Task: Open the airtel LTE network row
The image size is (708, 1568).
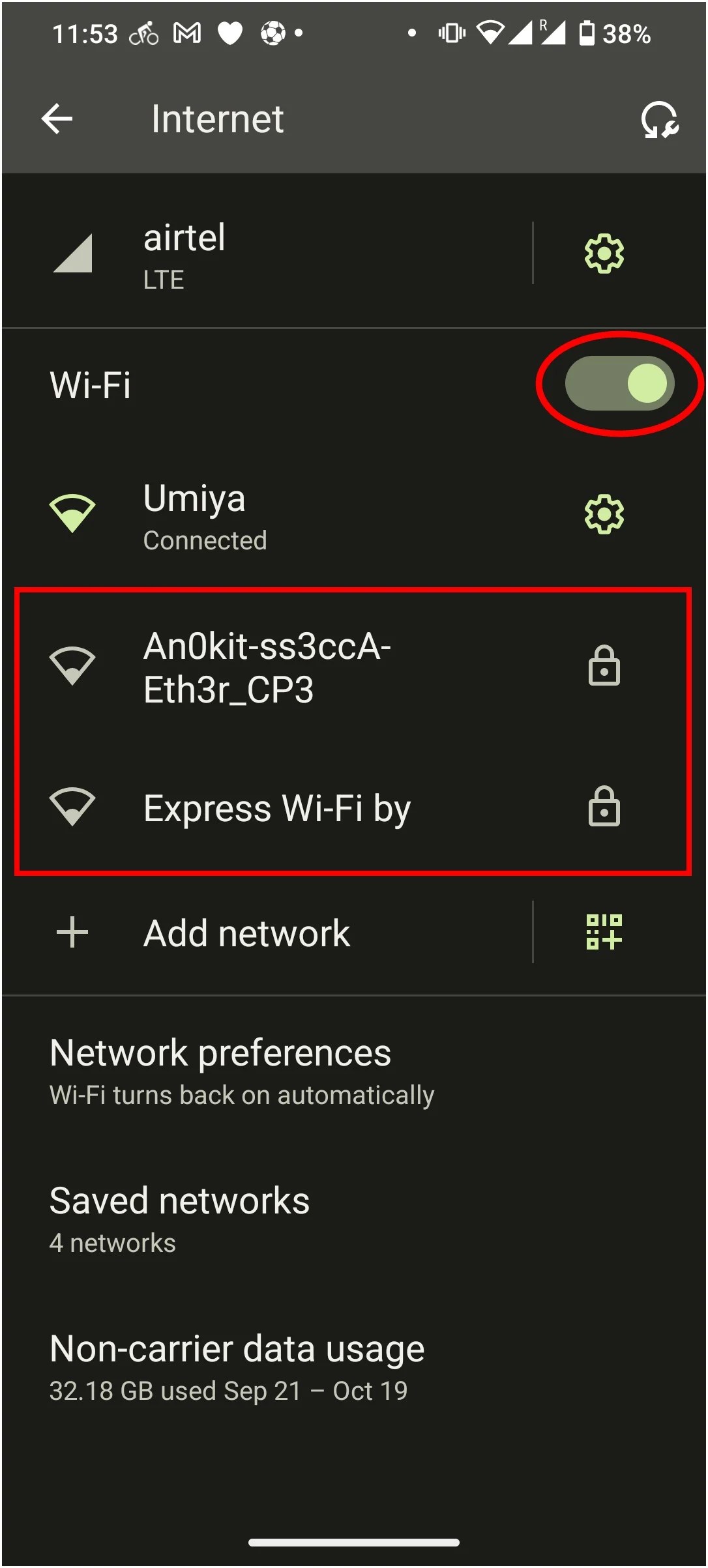Action: 261,254
